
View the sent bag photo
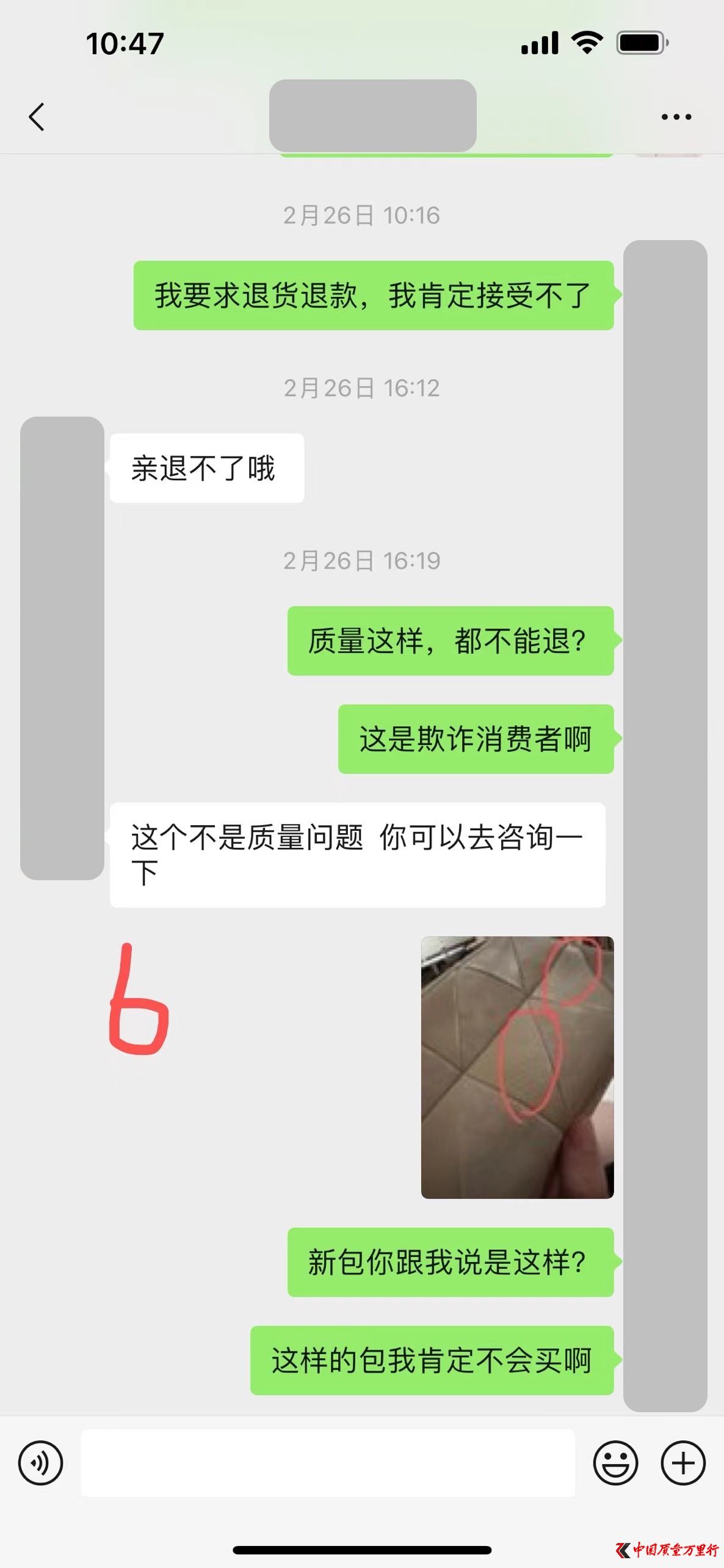(517, 1067)
